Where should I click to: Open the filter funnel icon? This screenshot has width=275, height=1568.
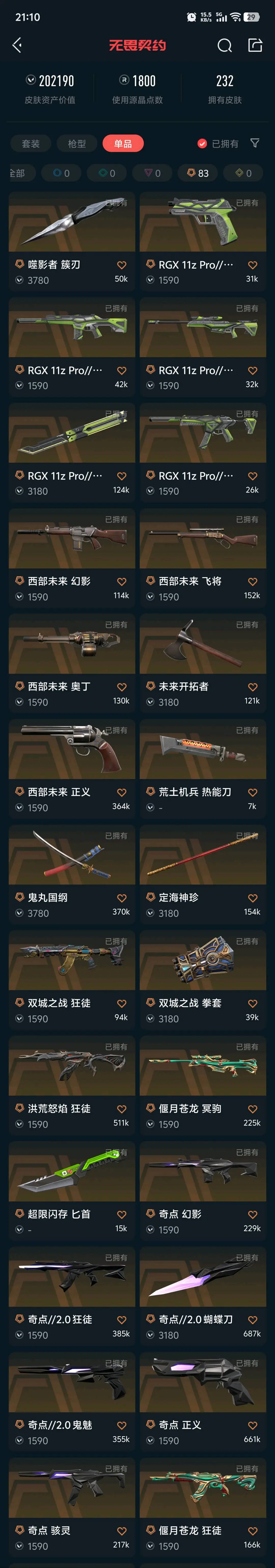[255, 143]
